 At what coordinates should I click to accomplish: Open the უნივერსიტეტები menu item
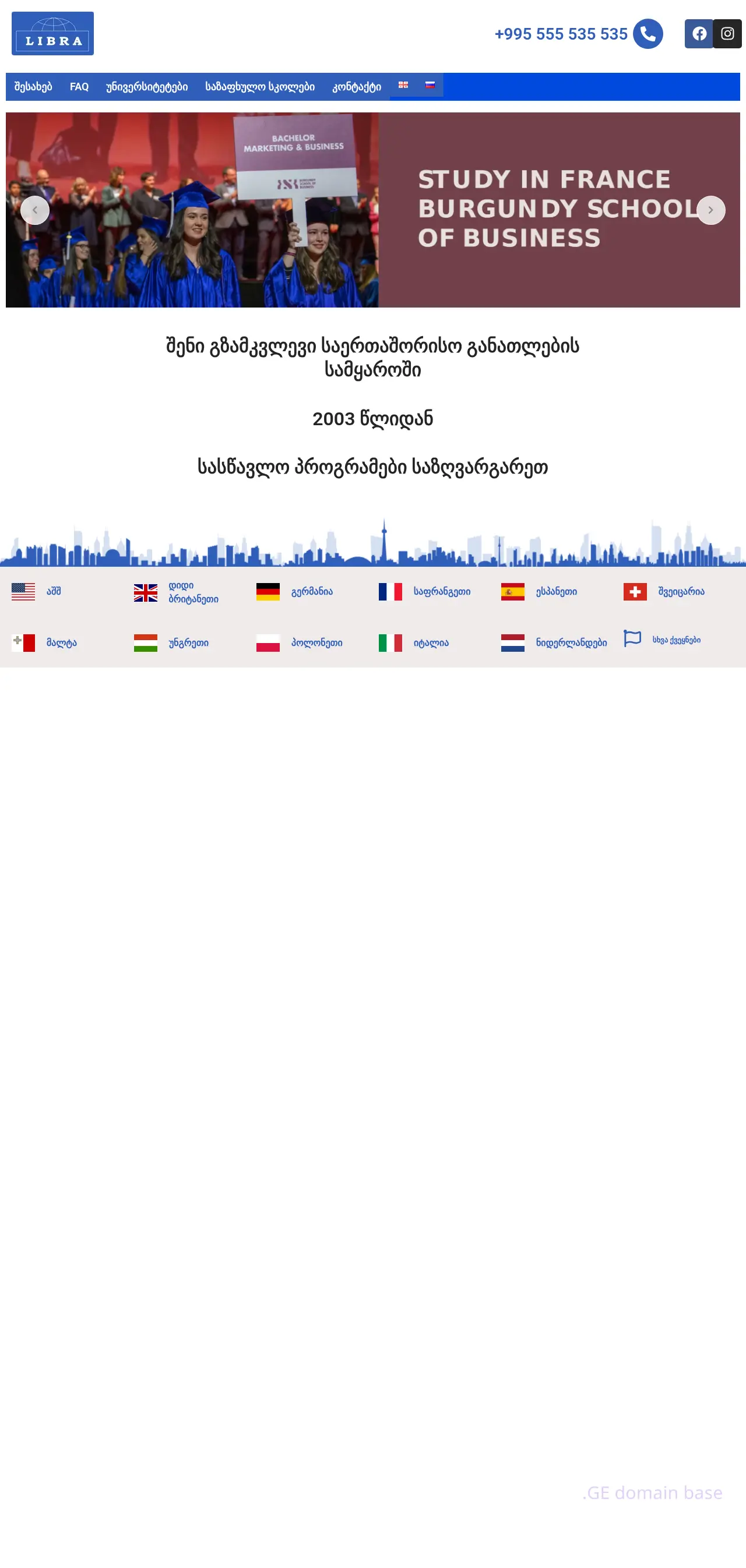147,86
